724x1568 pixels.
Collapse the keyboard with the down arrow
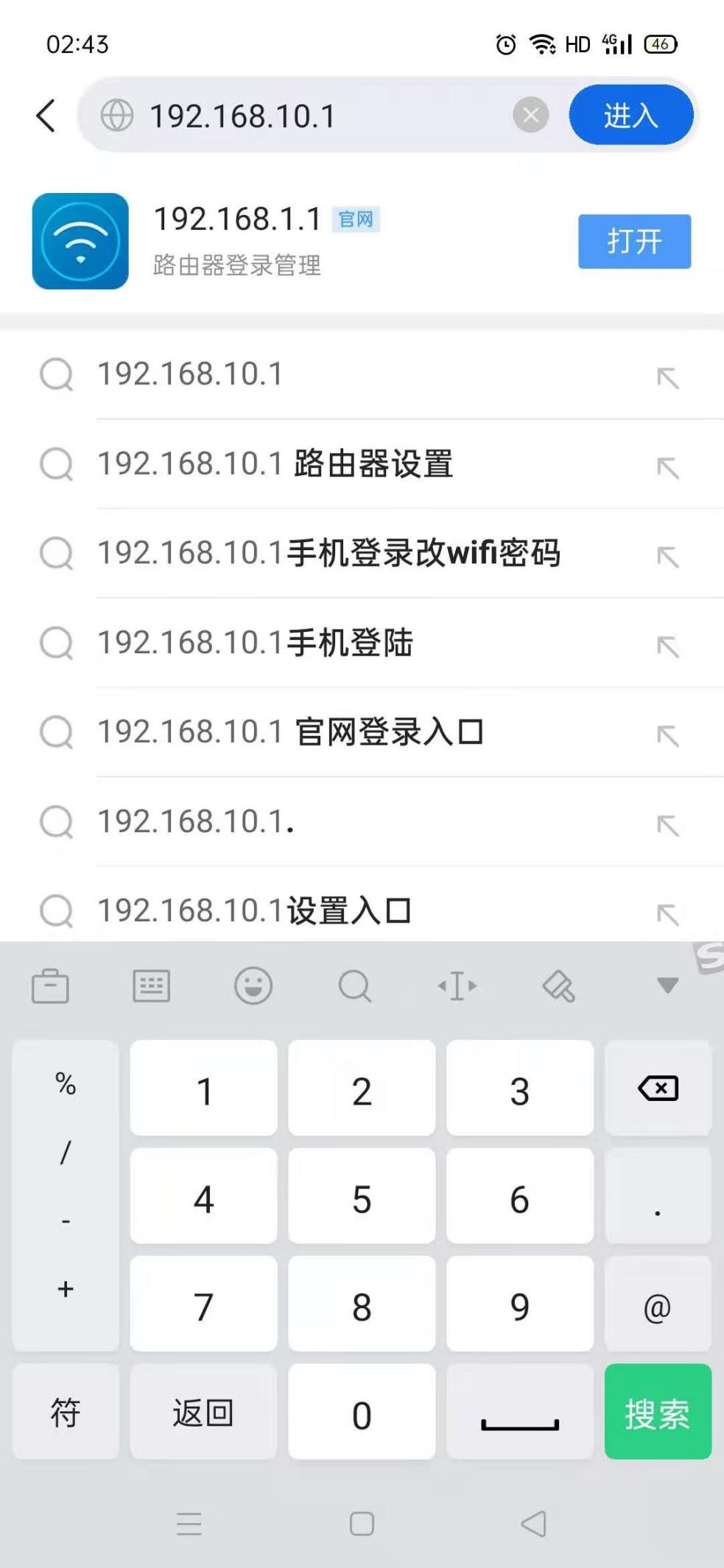tap(667, 985)
